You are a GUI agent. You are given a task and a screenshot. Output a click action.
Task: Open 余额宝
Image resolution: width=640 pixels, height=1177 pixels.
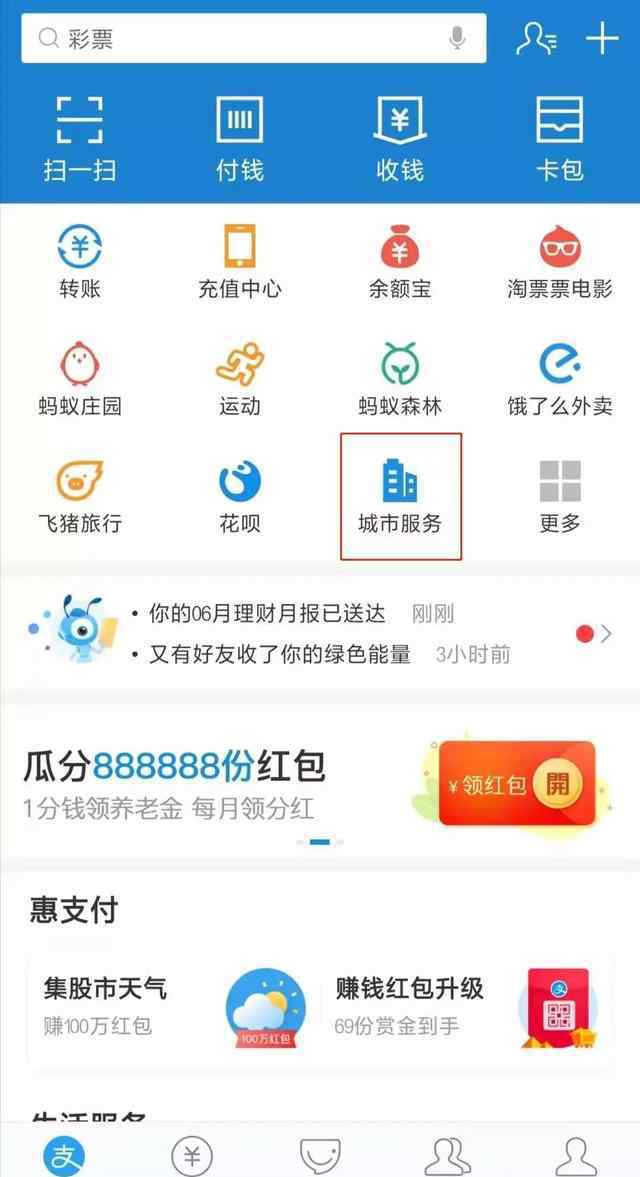click(x=400, y=262)
